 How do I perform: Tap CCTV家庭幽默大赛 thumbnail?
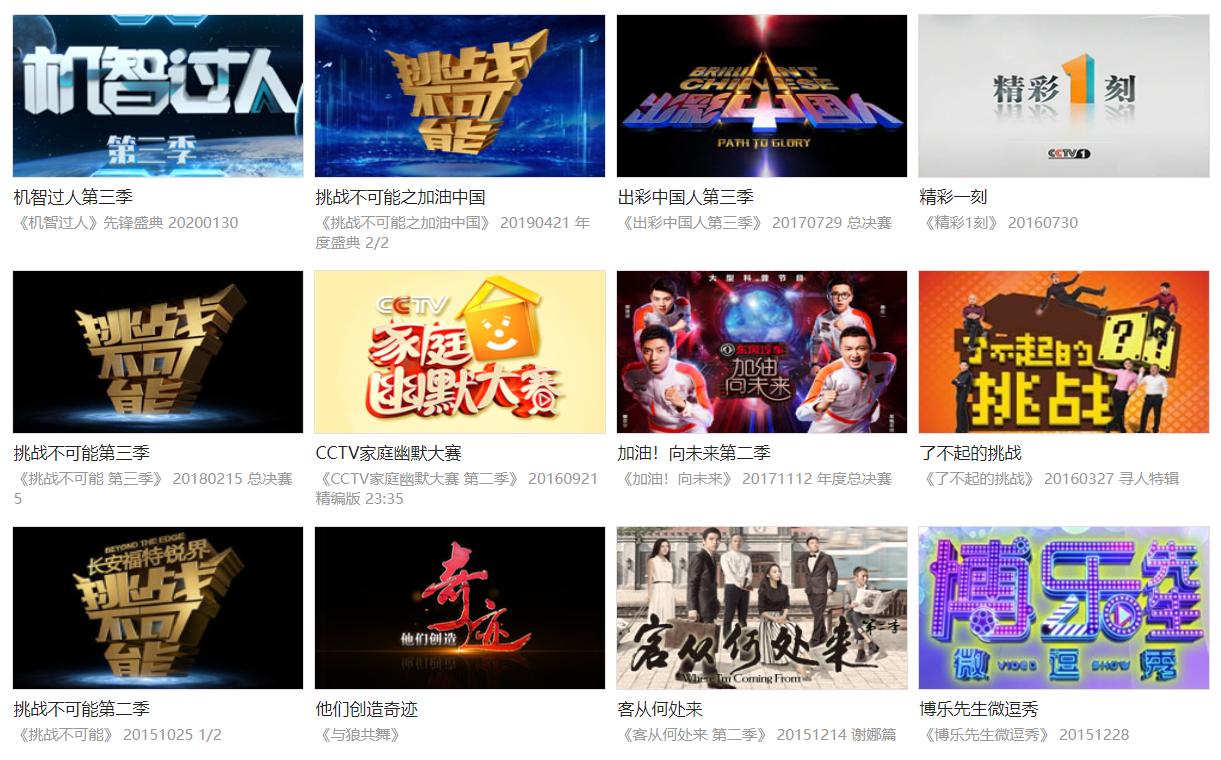(459, 352)
